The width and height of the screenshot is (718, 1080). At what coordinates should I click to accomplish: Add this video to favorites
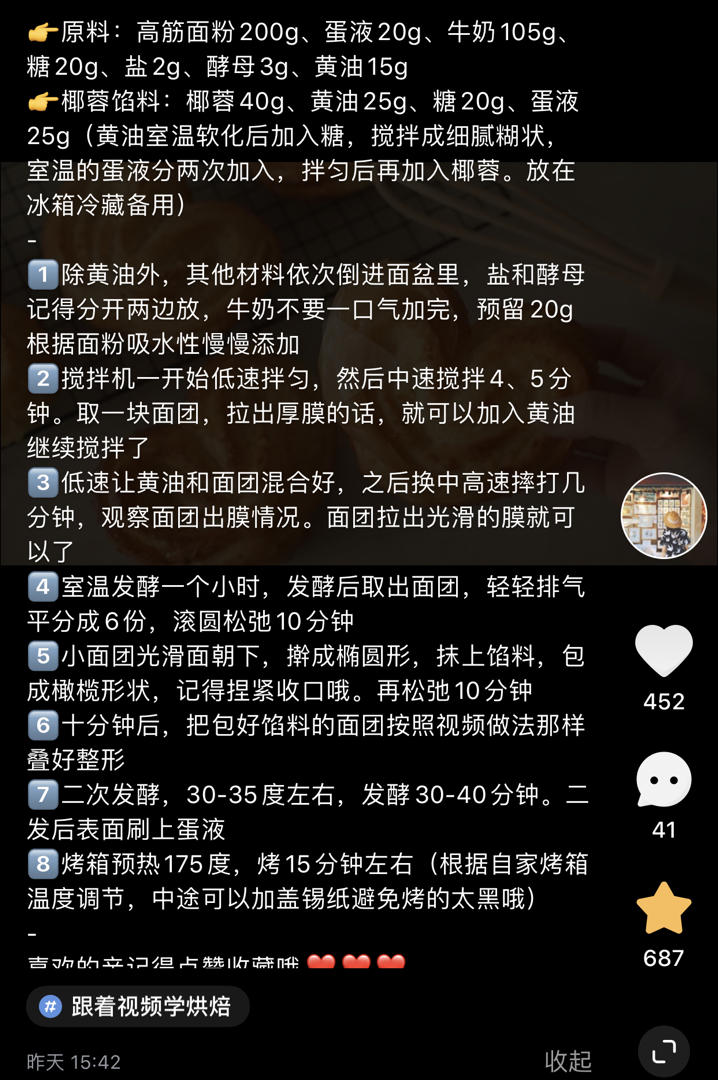click(x=664, y=909)
